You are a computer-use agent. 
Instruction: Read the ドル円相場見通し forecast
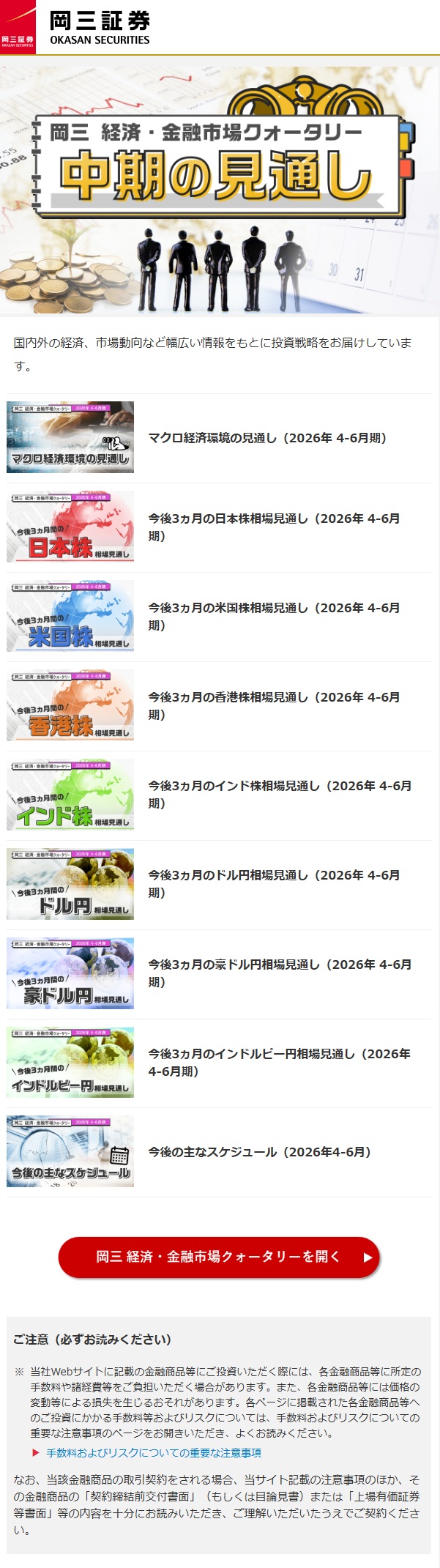tap(274, 884)
